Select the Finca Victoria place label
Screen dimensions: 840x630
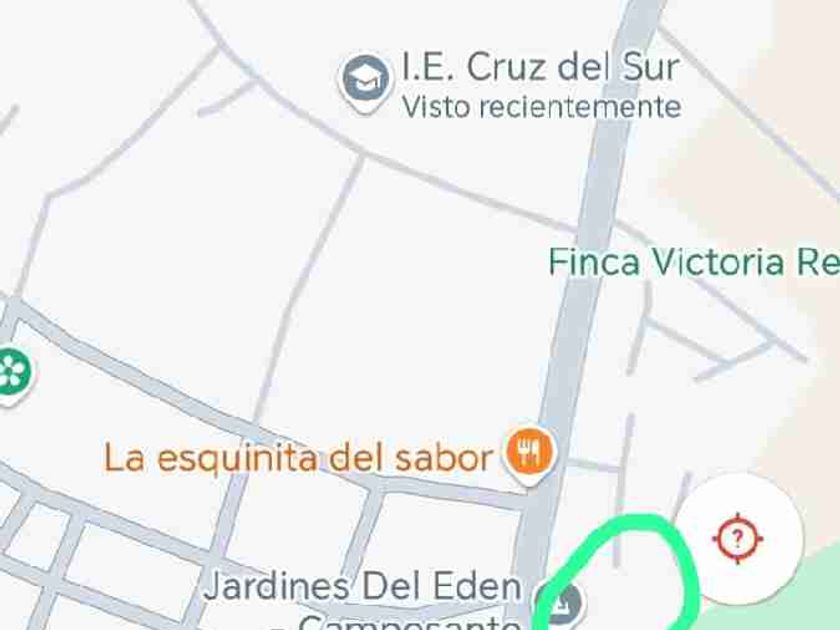pyautogui.click(x=692, y=262)
